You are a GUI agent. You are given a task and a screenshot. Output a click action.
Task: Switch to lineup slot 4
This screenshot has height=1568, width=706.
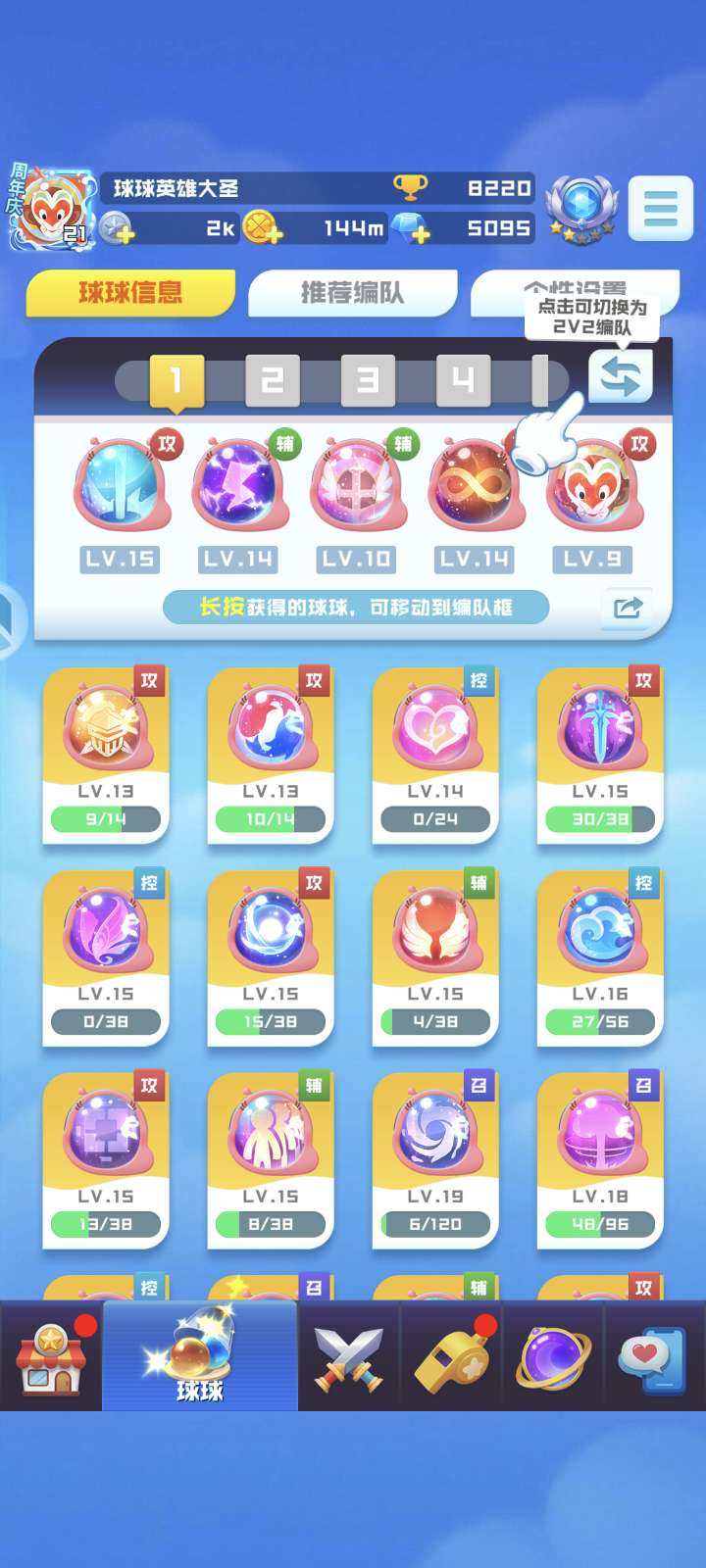[x=463, y=380]
